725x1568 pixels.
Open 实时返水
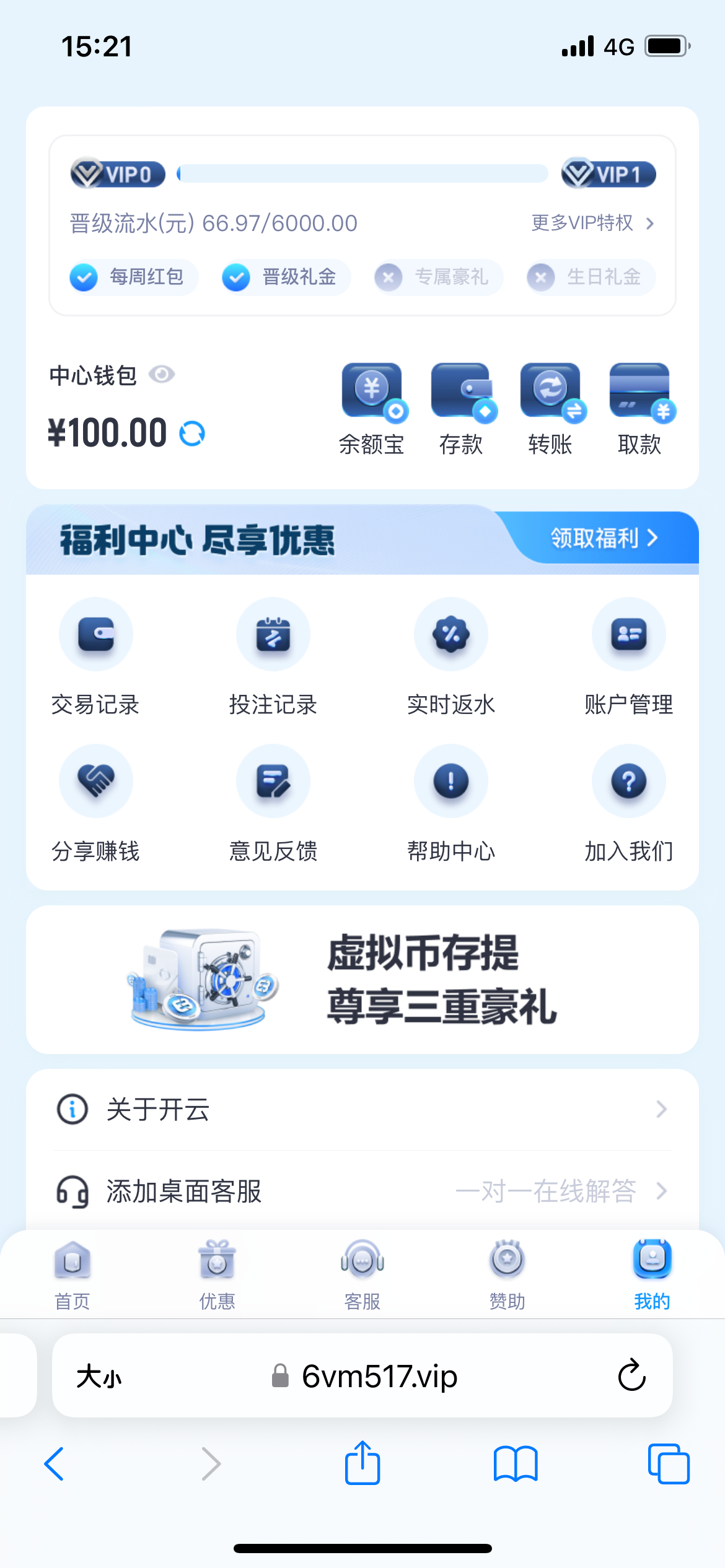coord(451,656)
